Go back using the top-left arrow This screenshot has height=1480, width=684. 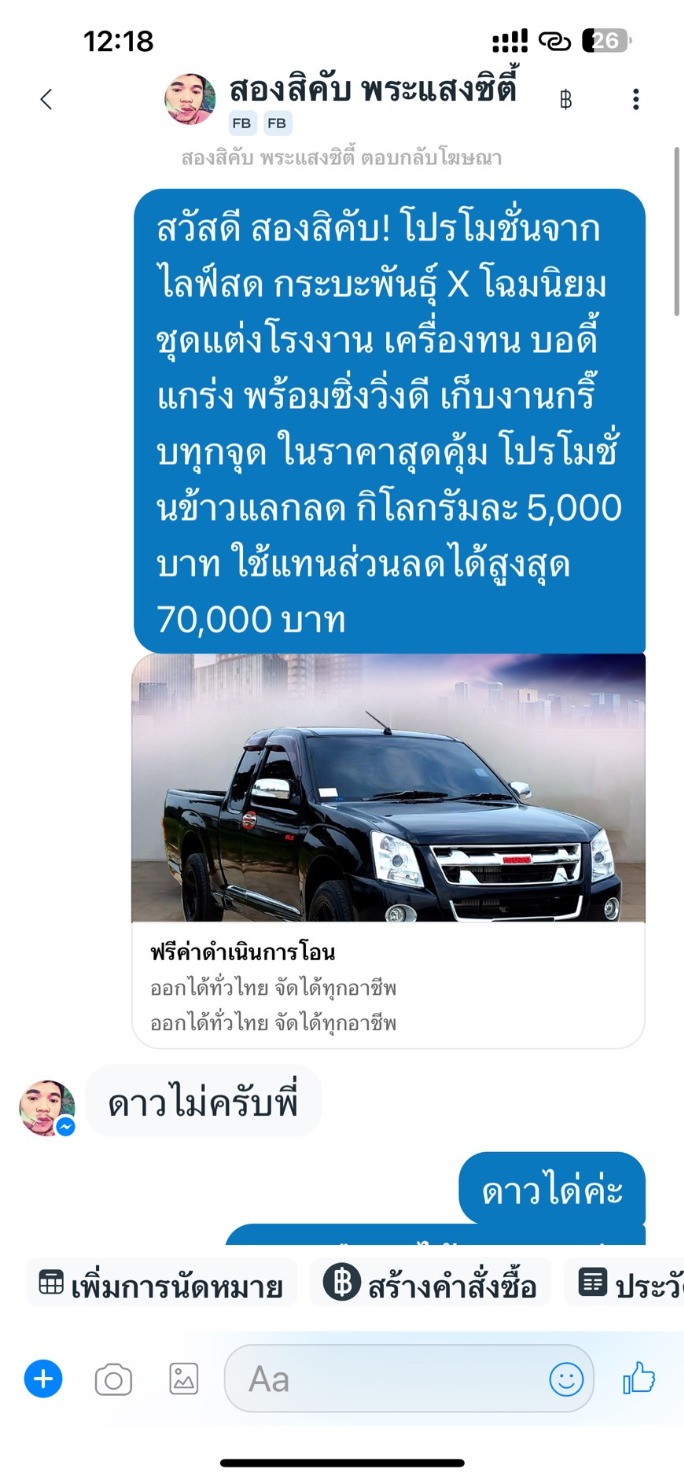pos(45,99)
